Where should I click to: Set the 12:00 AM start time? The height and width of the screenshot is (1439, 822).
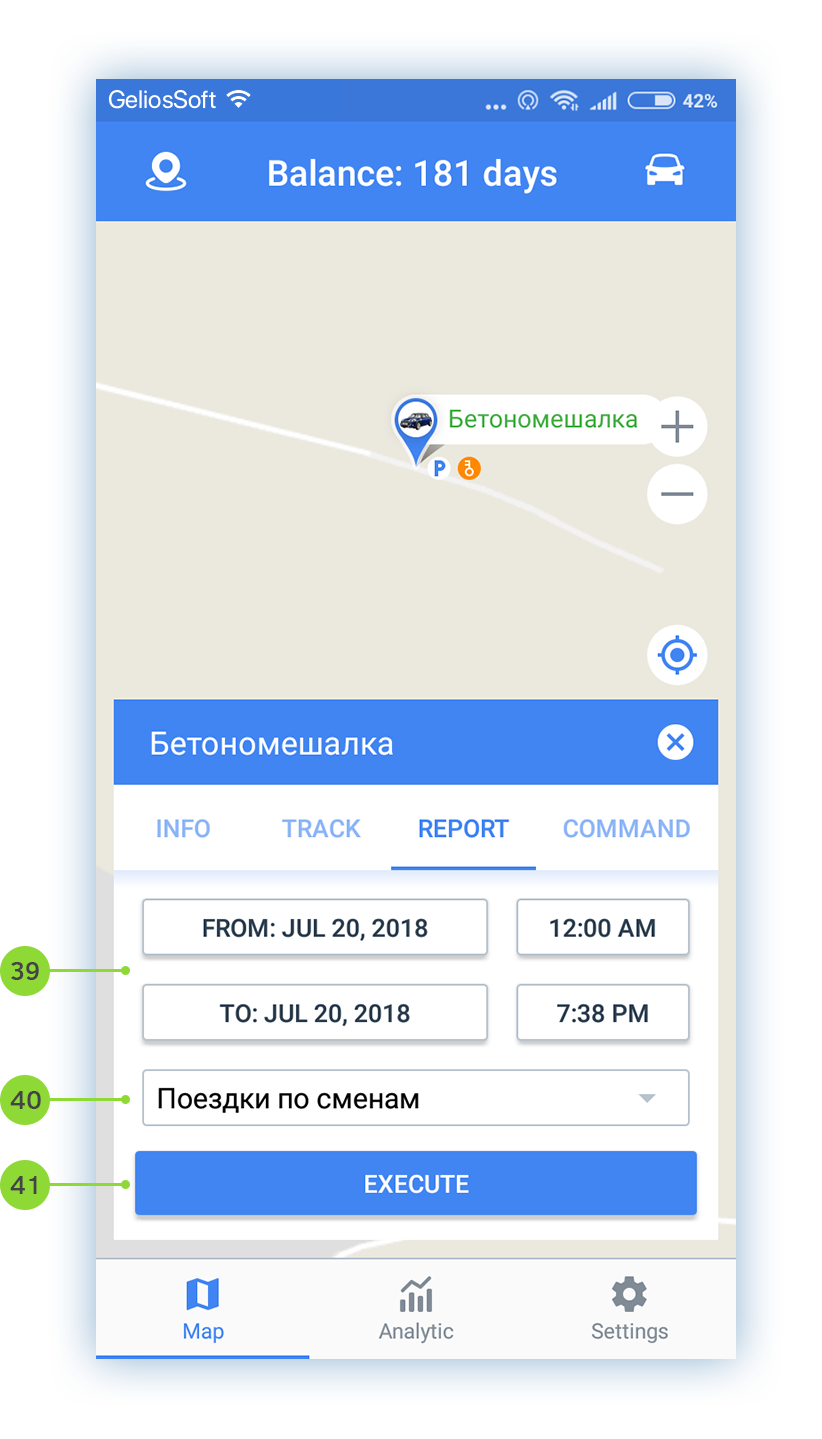pos(602,928)
